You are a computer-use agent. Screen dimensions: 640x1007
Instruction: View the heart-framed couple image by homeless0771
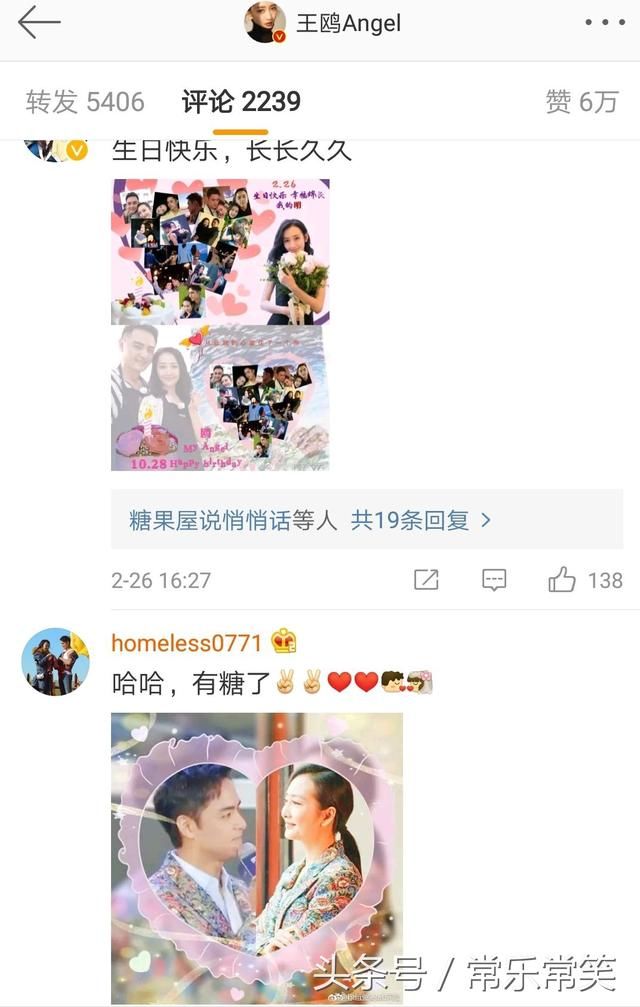pos(257,858)
